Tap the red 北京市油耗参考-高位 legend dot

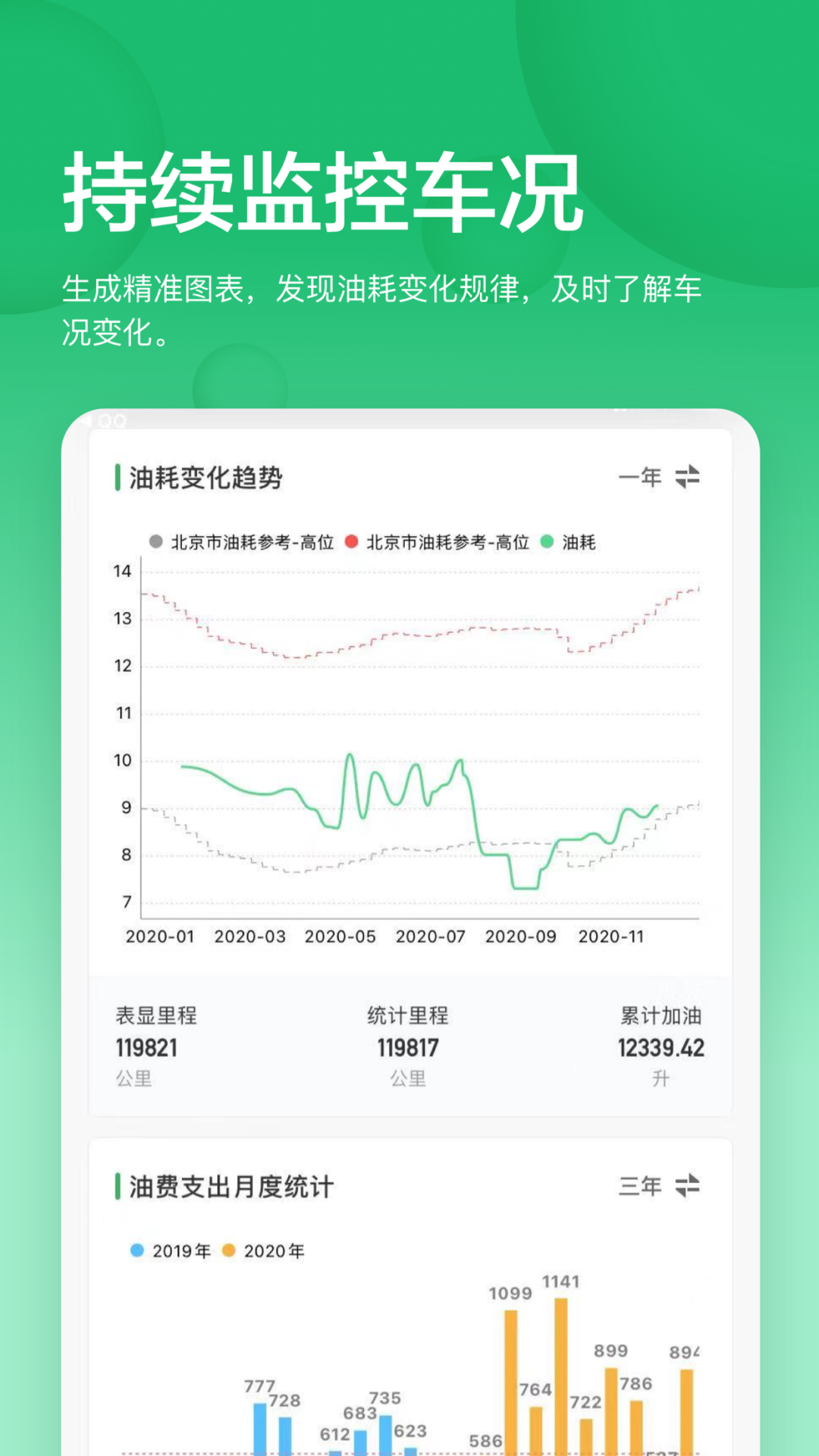click(x=350, y=543)
